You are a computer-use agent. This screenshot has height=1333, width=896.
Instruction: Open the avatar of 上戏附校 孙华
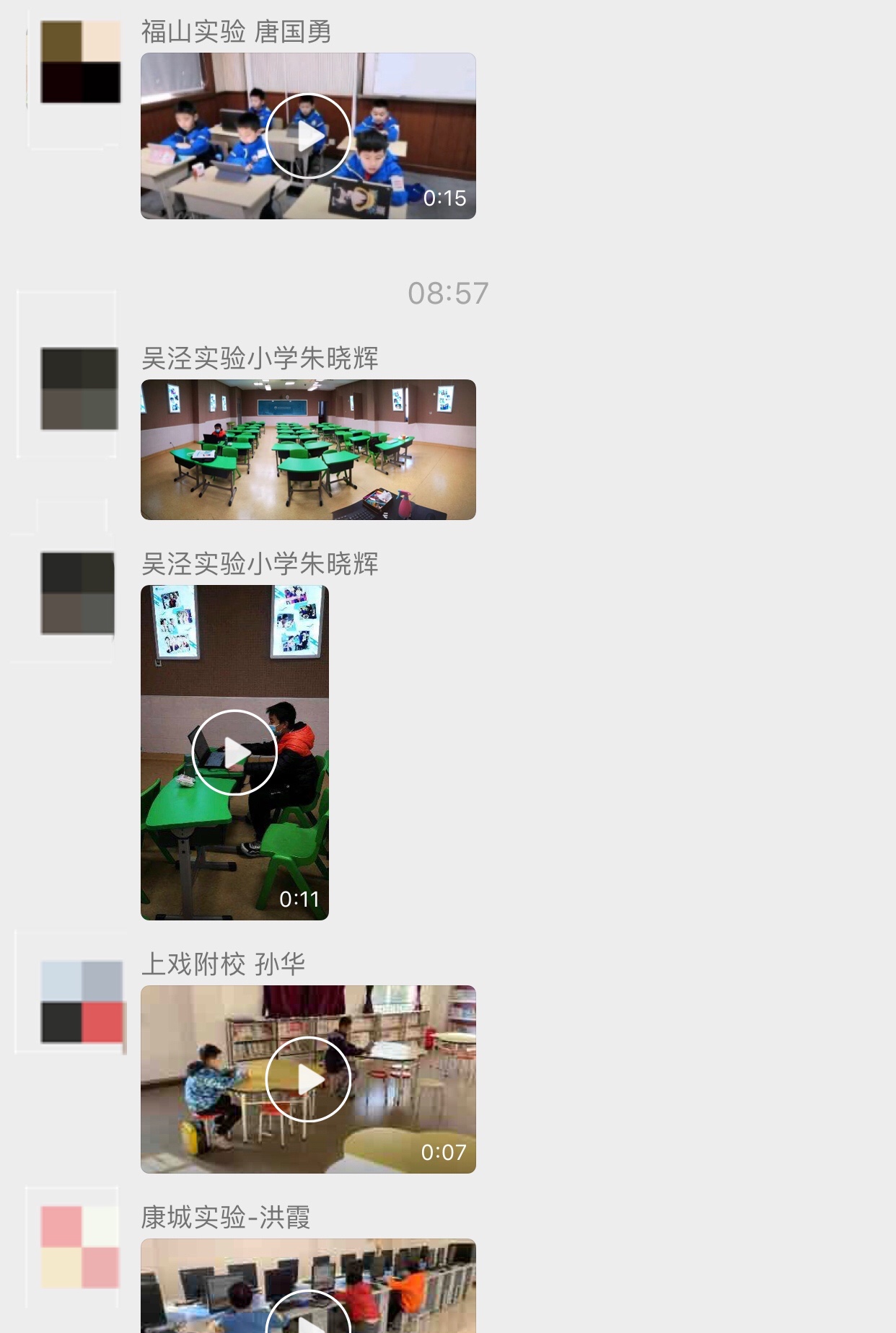pyautogui.click(x=81, y=1002)
